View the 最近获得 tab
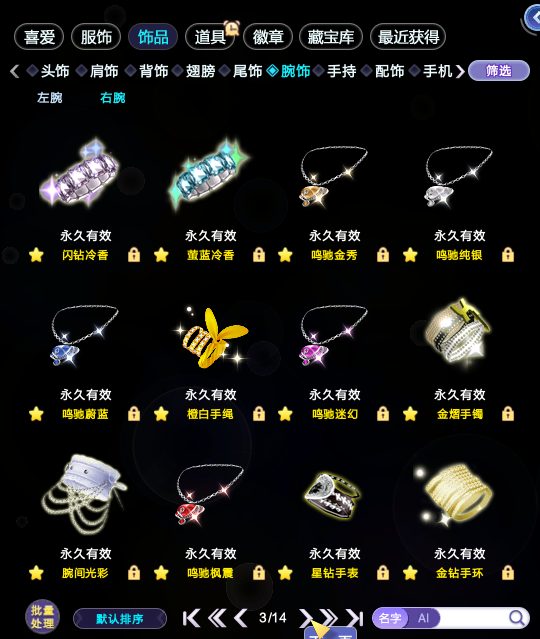This screenshot has height=639, width=540. [408, 37]
